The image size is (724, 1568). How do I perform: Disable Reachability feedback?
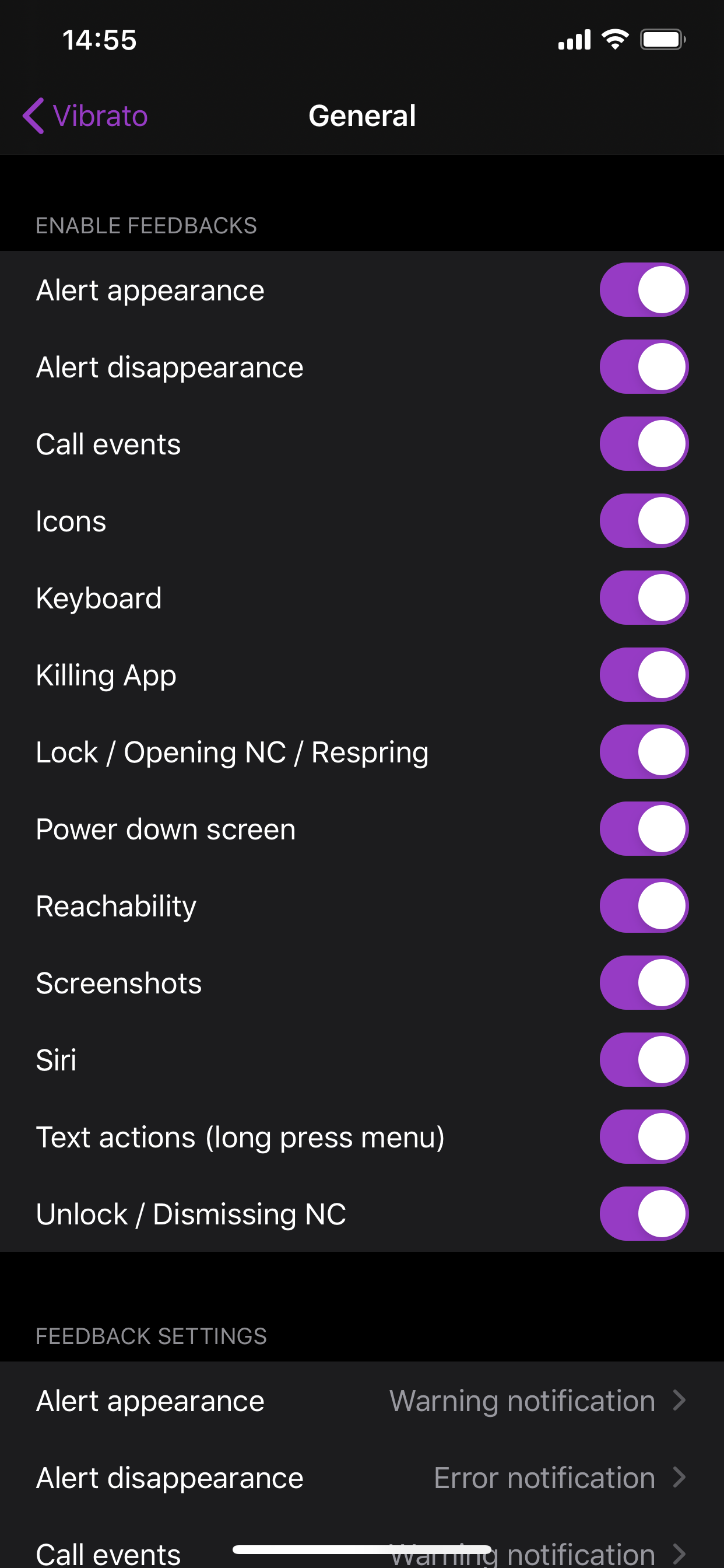[644, 906]
